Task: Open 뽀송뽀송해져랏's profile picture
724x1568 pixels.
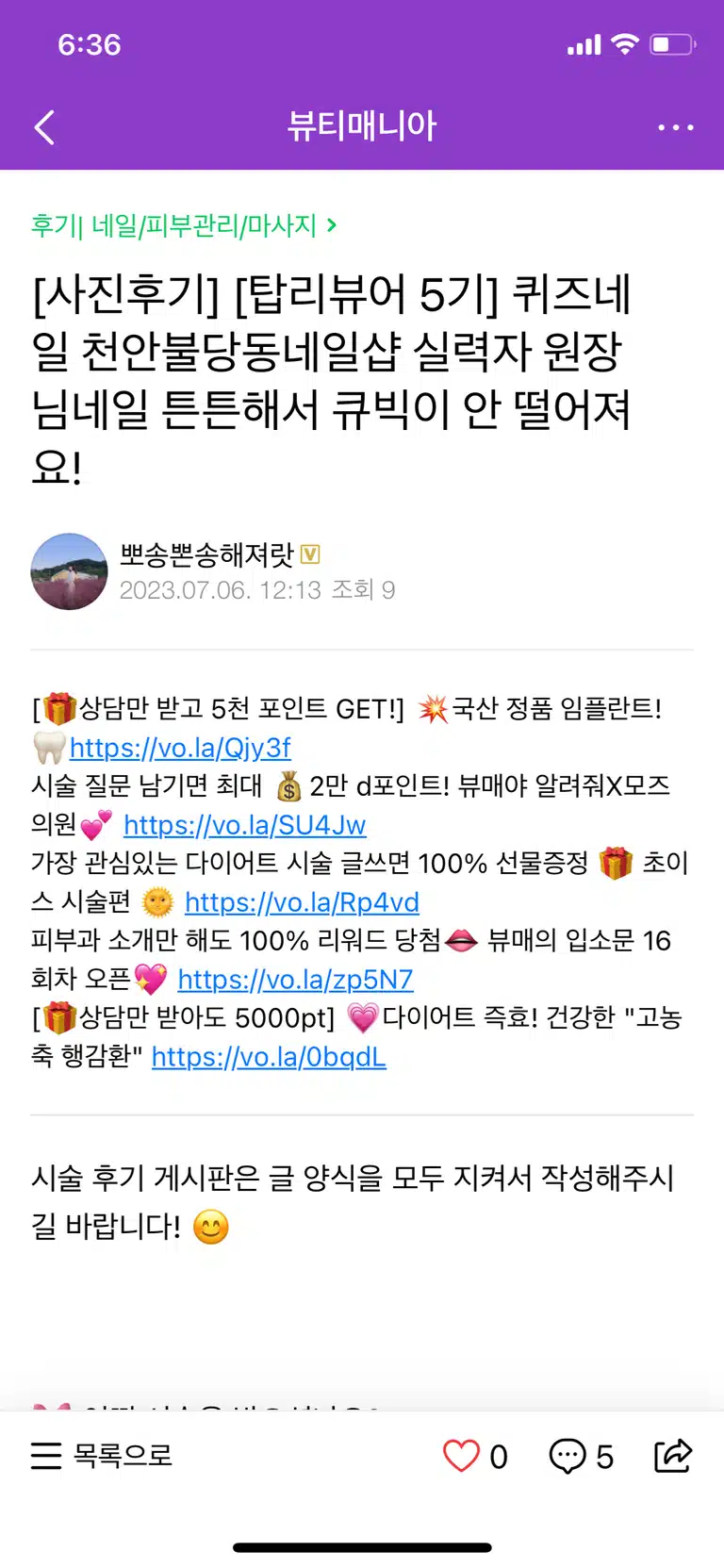Action: tap(69, 571)
